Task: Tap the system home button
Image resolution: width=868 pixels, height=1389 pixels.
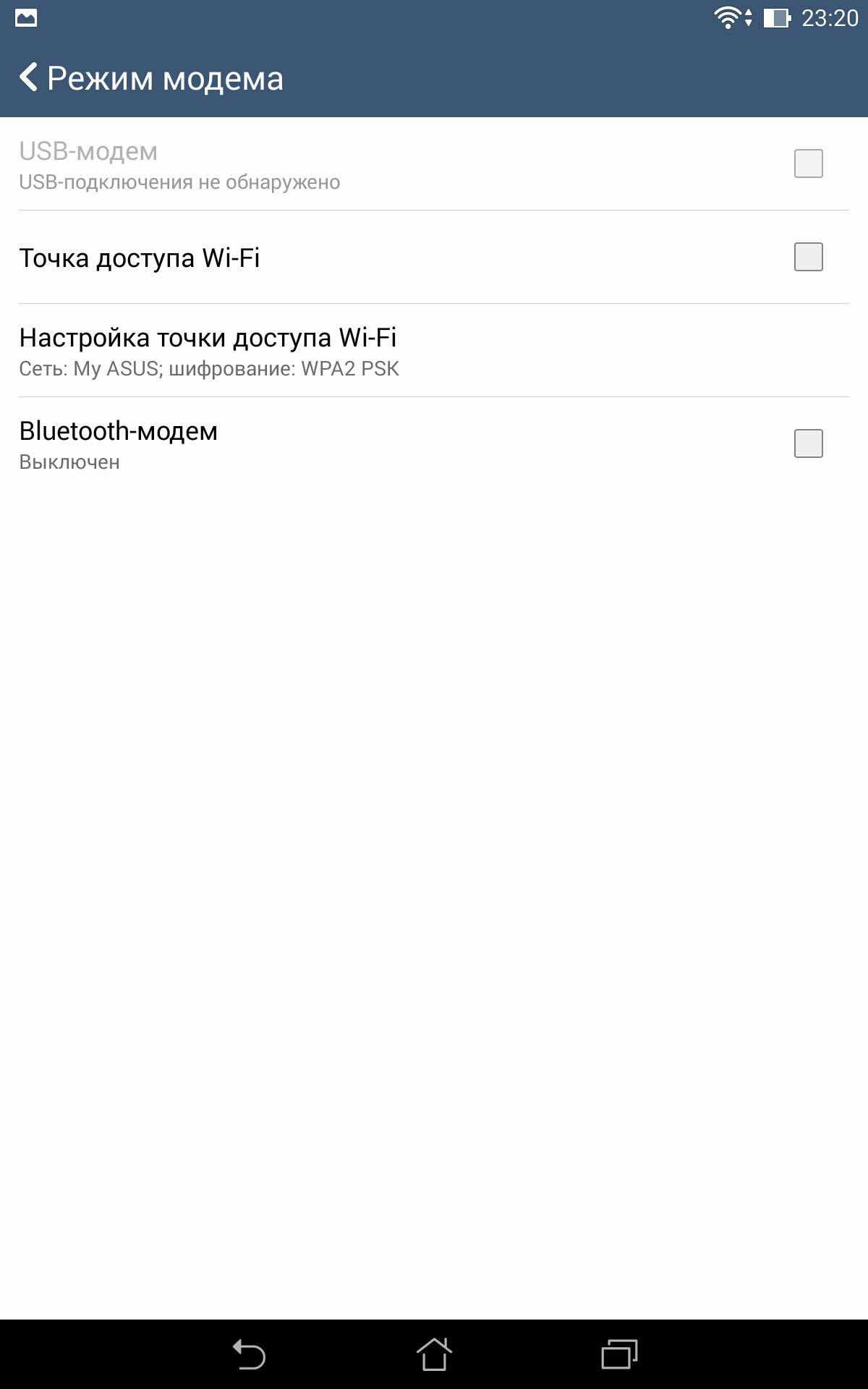Action: pyautogui.click(x=434, y=1354)
